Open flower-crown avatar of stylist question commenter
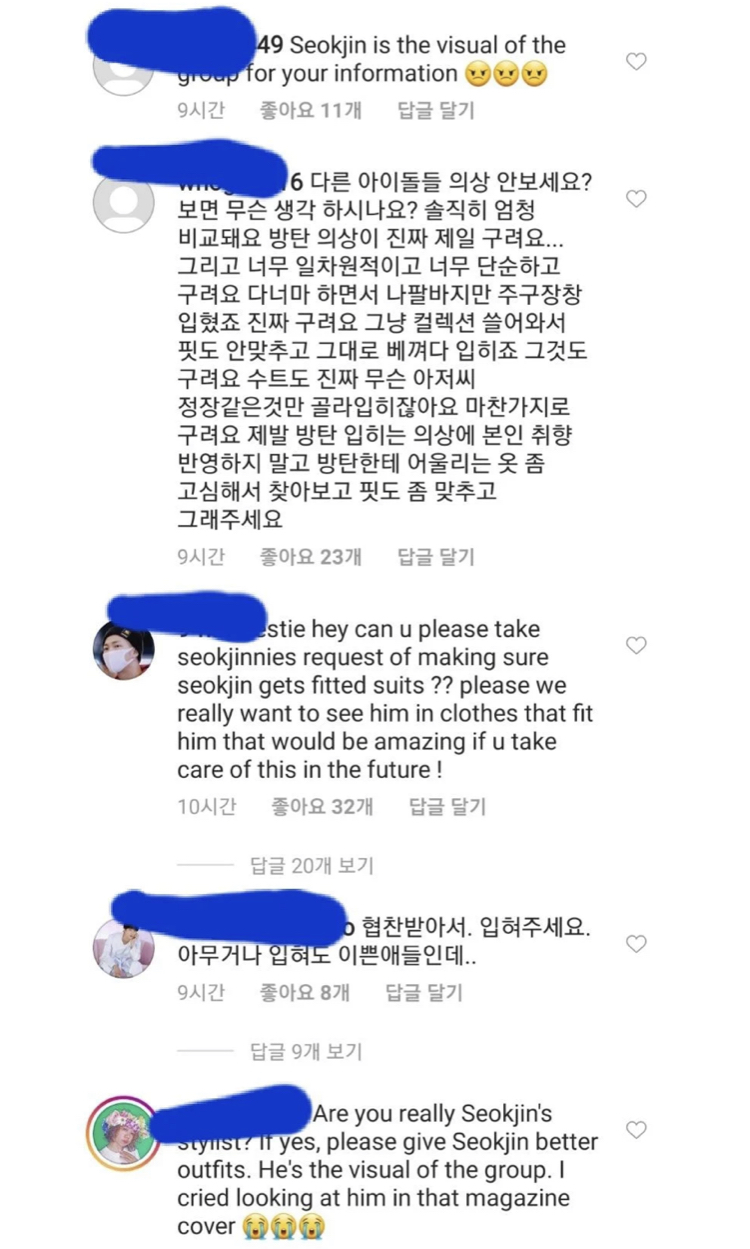Screen dimensions: 750x1249 pos(124,1133)
